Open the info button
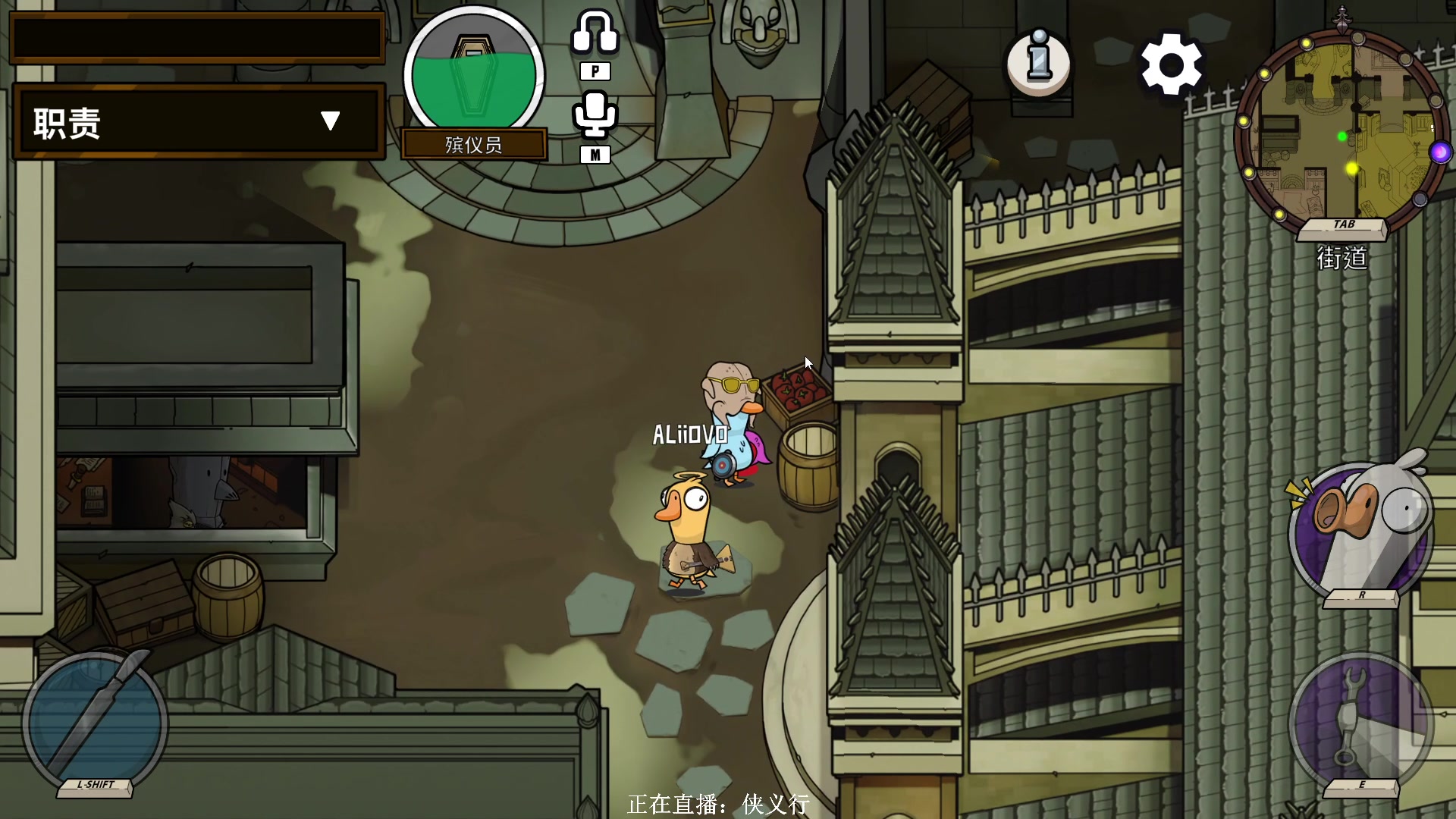This screenshot has width=1456, height=819. tap(1038, 63)
